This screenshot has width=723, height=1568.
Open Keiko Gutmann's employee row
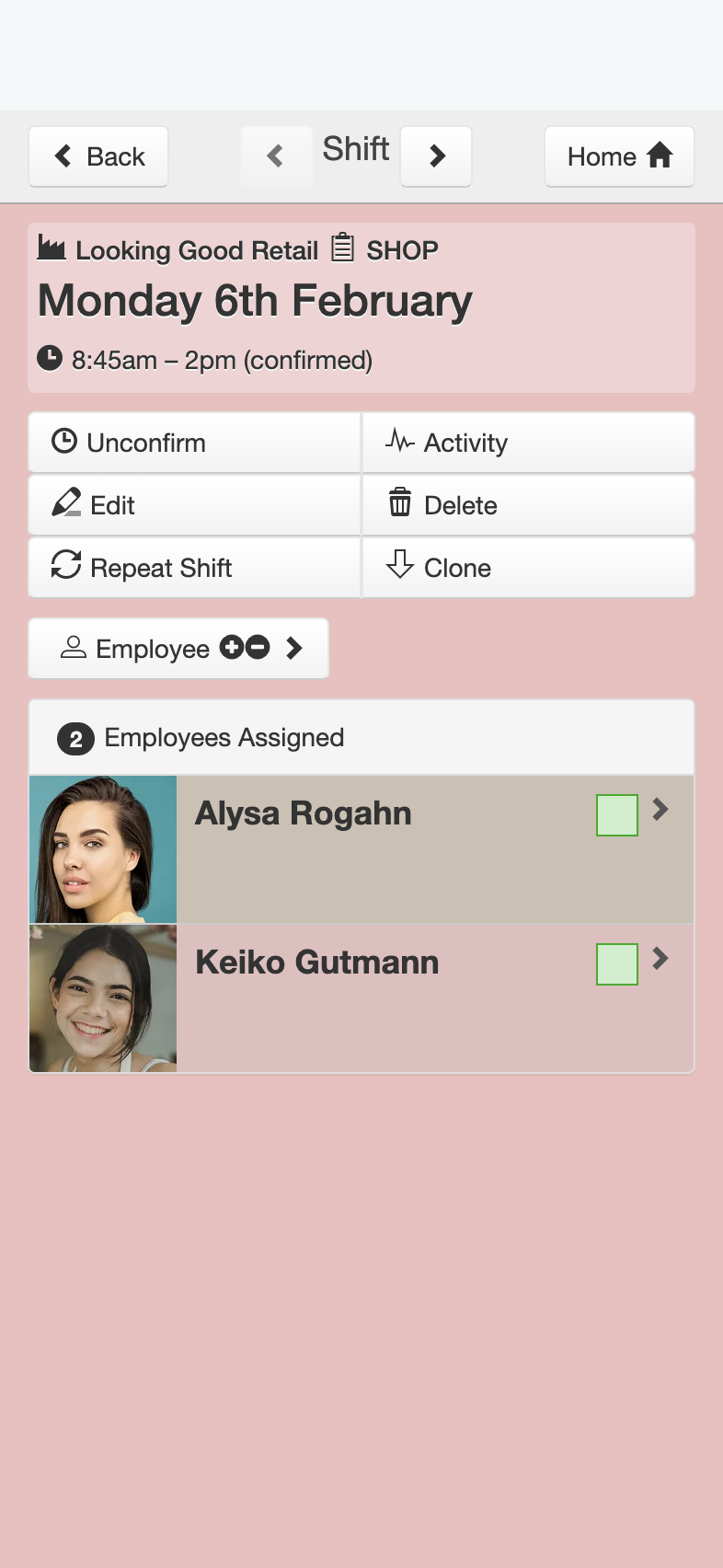[x=361, y=998]
